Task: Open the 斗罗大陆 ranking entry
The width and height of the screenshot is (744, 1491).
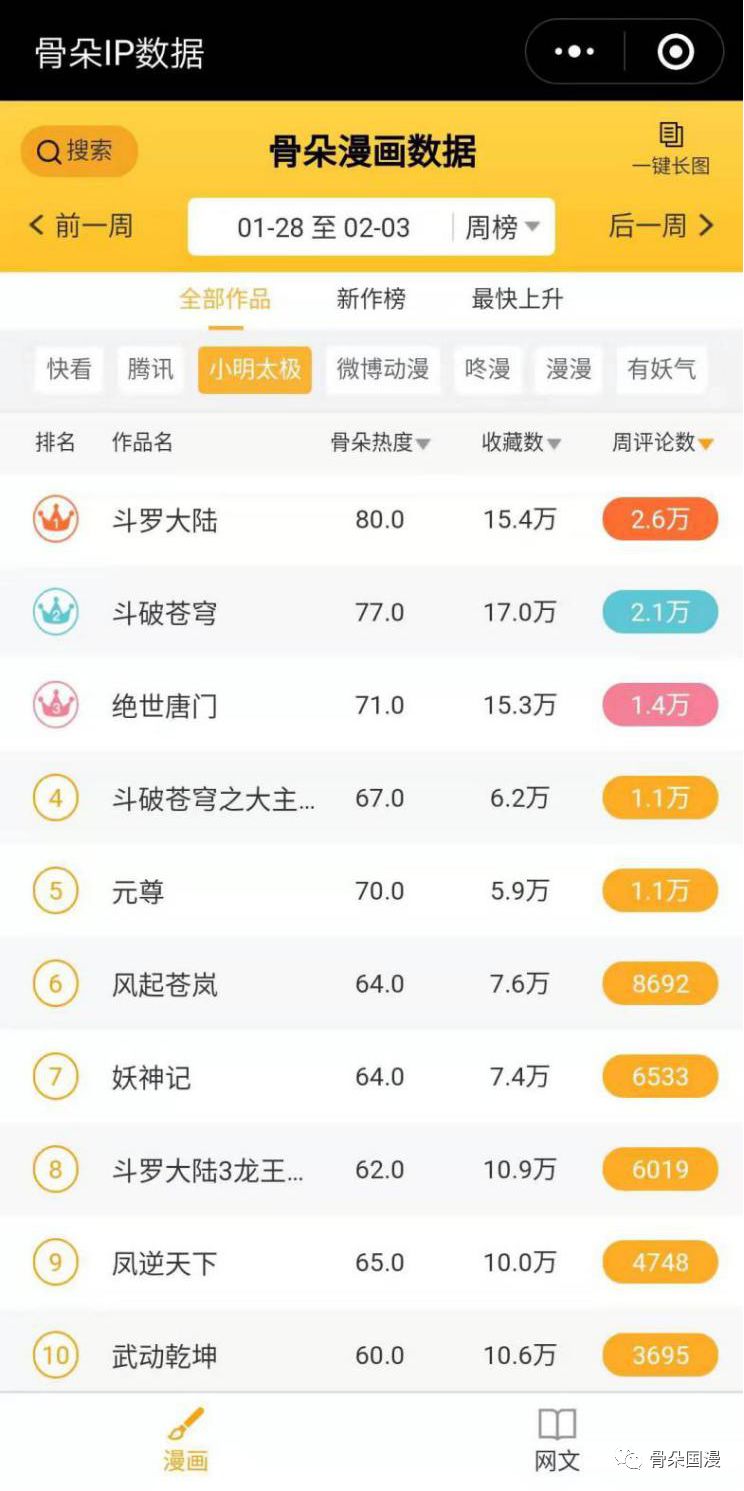Action: pyautogui.click(x=165, y=520)
